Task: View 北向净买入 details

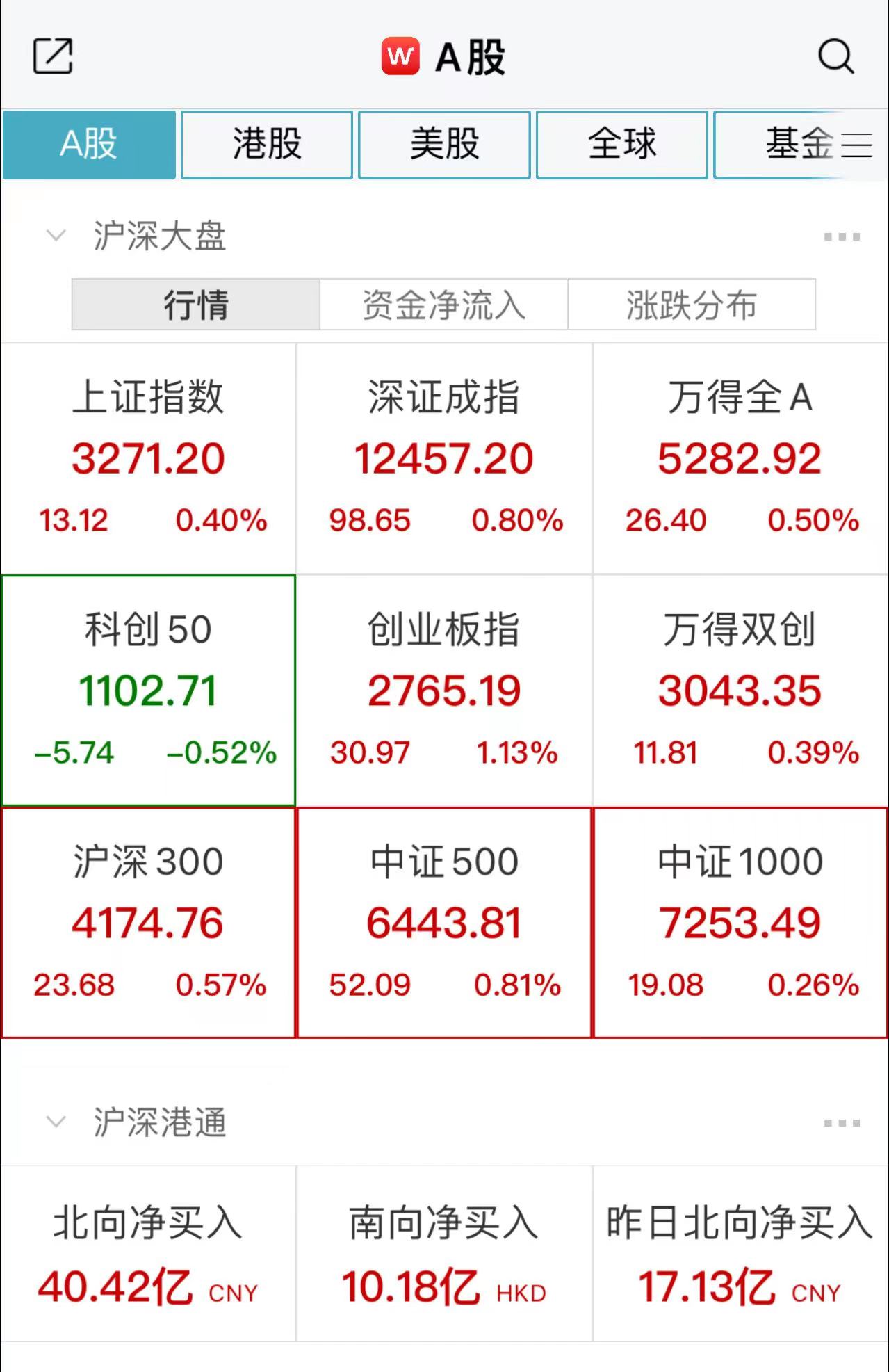Action: pos(149,1255)
